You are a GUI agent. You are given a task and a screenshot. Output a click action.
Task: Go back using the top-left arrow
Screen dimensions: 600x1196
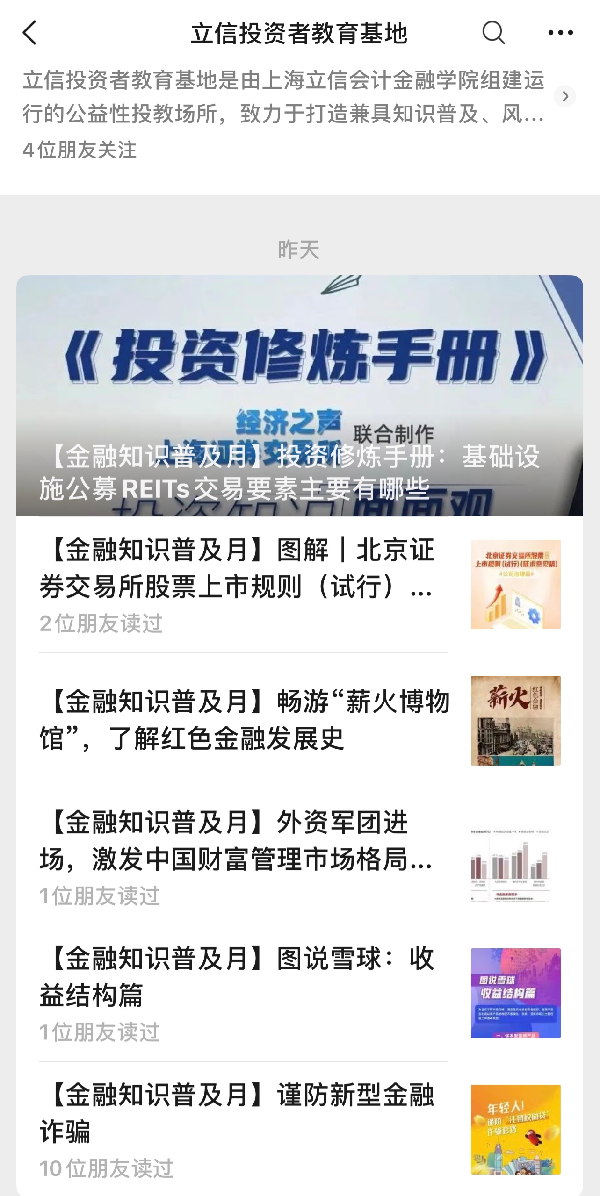coord(30,33)
